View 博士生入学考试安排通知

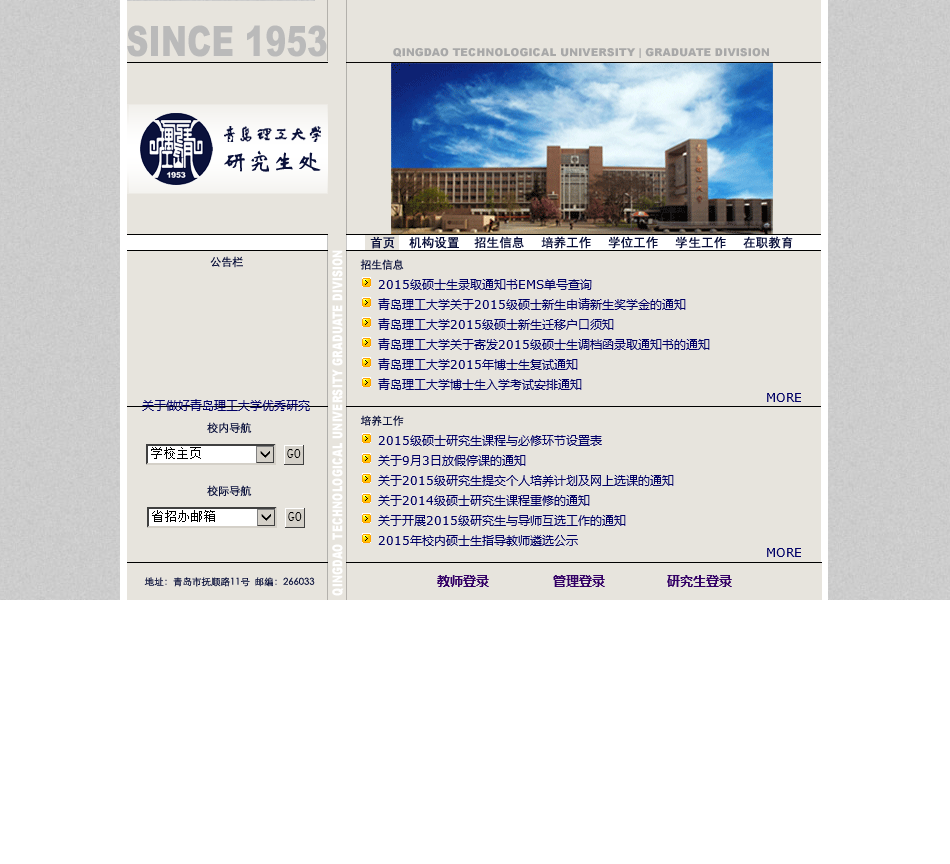tap(479, 385)
